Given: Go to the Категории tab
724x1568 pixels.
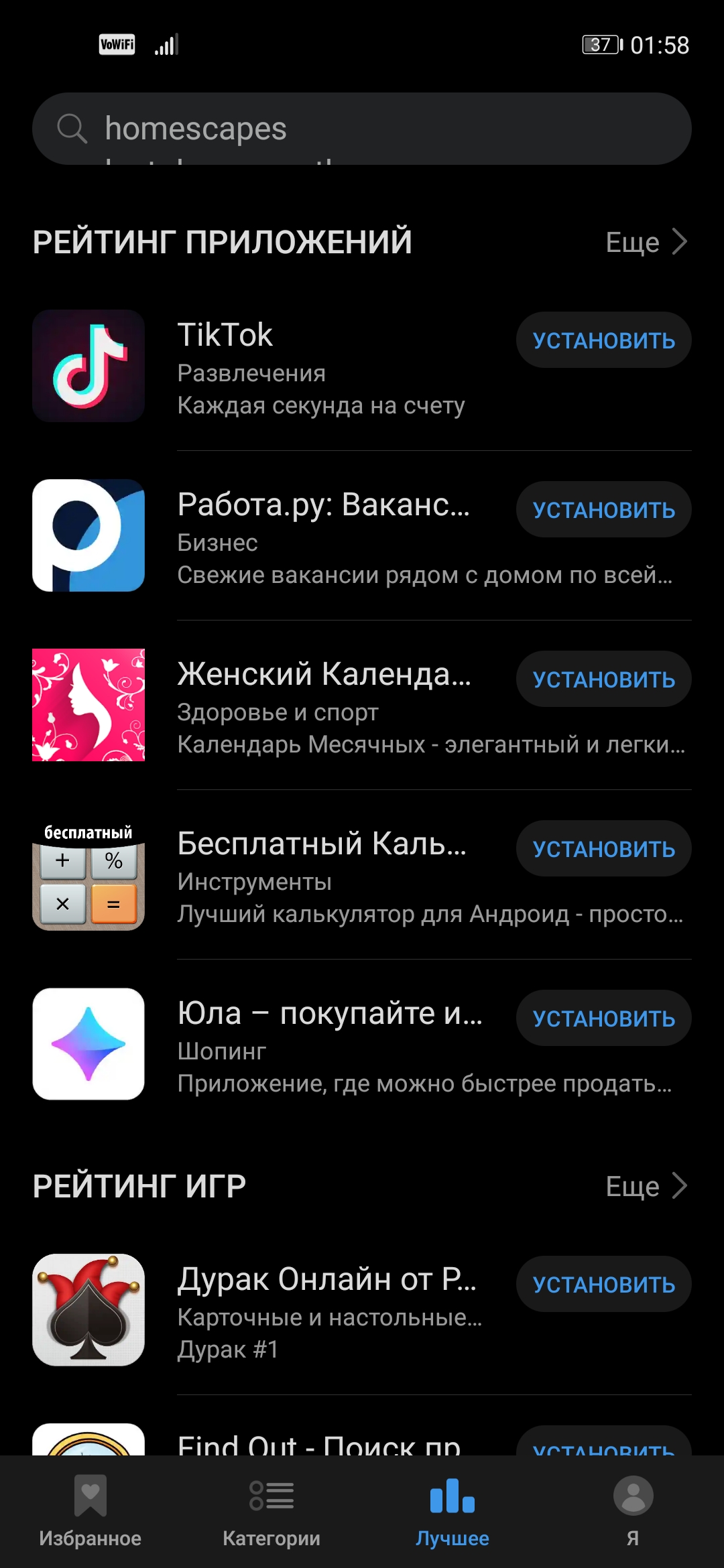Looking at the screenshot, I should [x=271, y=1512].
